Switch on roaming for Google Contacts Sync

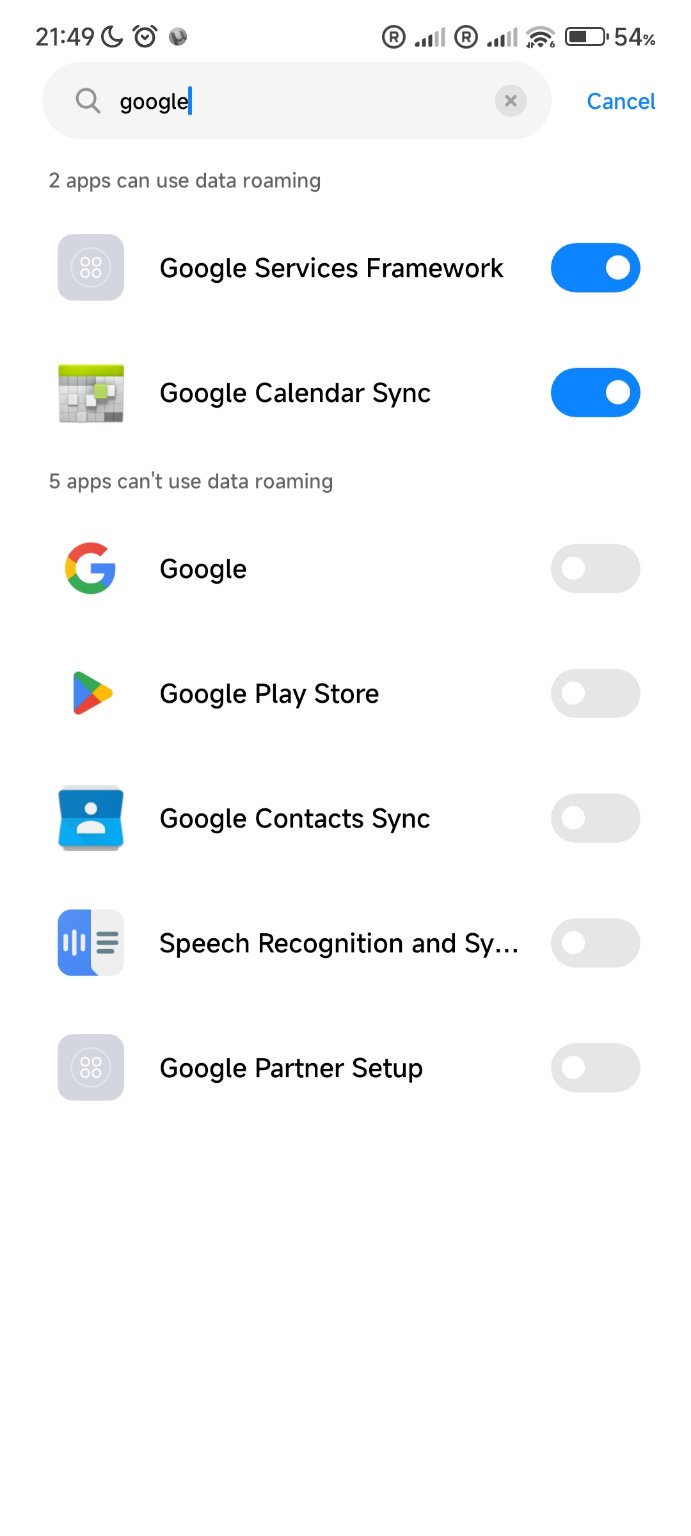tap(595, 819)
